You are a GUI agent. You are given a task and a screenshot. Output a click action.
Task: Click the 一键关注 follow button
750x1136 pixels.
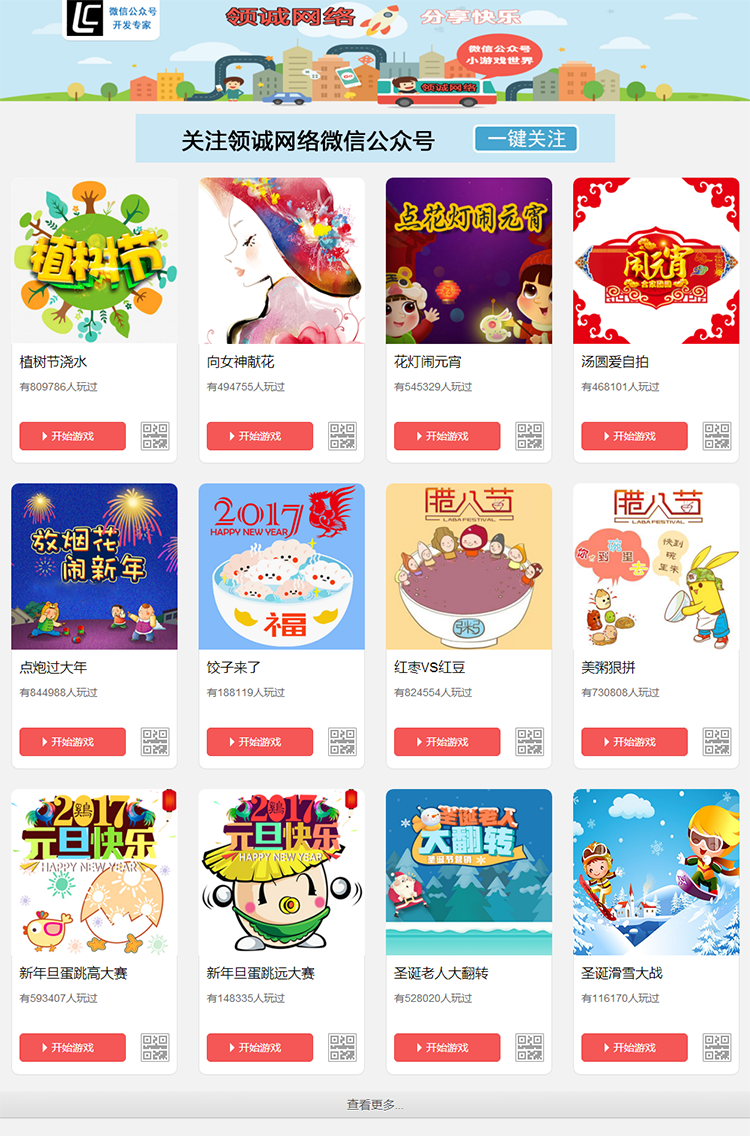click(x=525, y=138)
